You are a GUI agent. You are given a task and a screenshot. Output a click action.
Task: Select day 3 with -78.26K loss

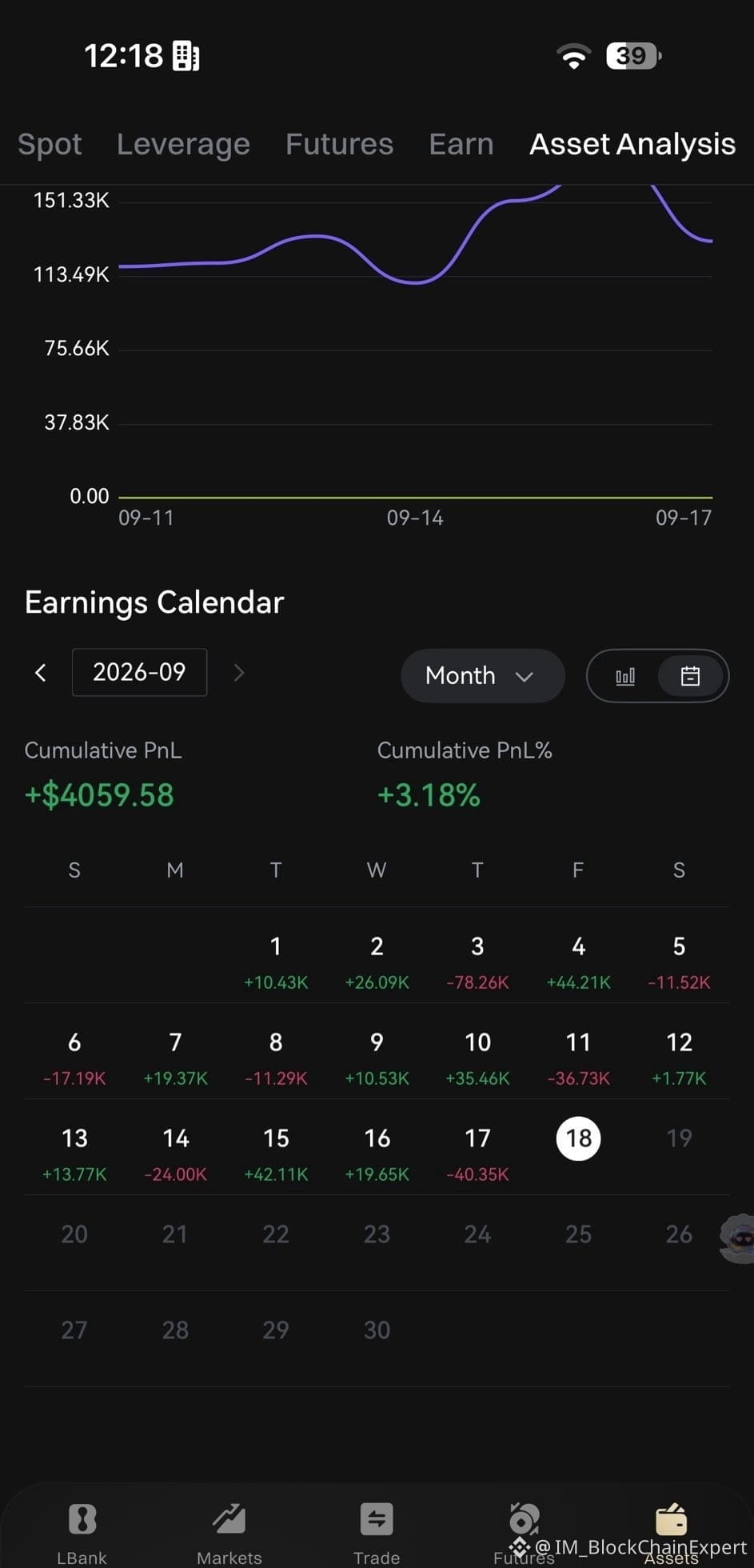click(477, 961)
